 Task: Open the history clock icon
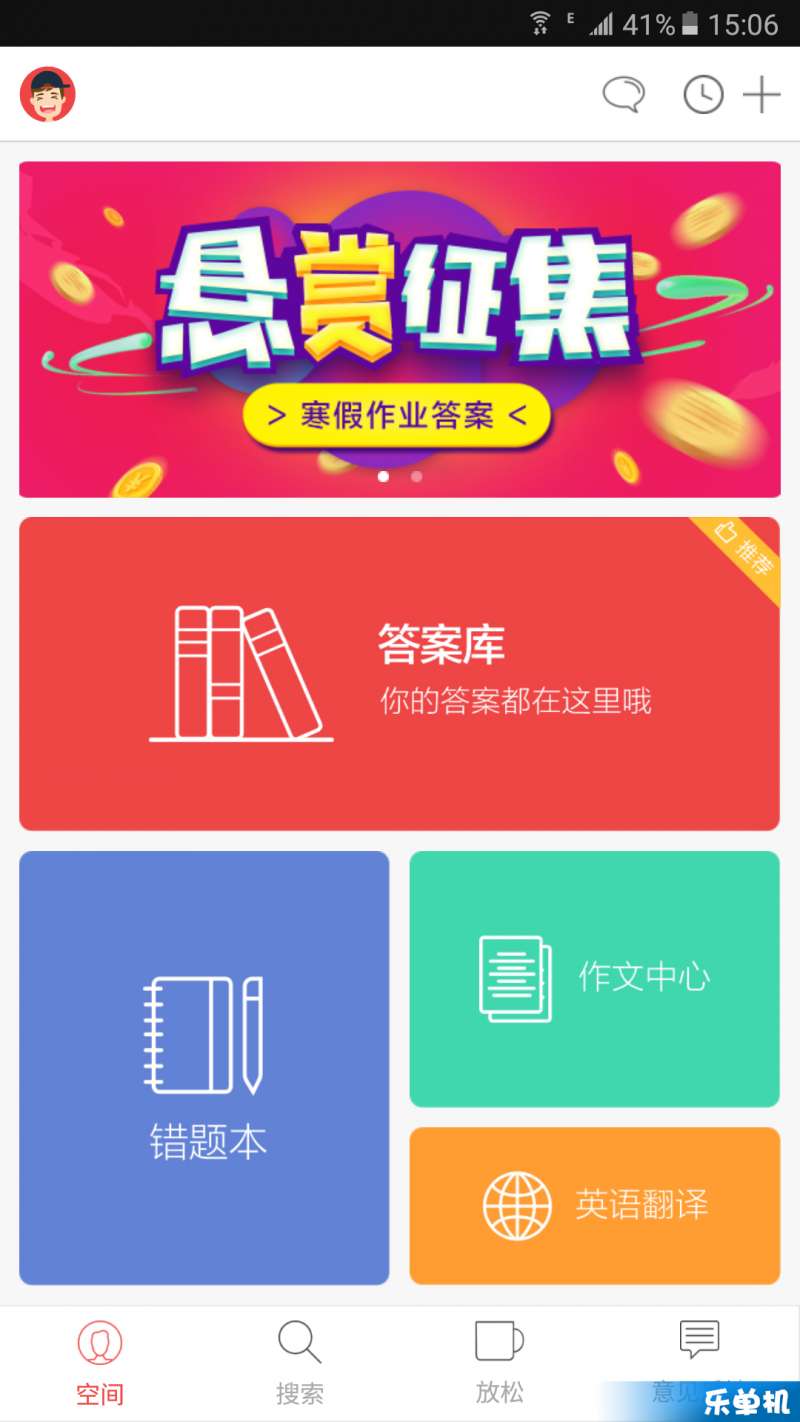(703, 95)
